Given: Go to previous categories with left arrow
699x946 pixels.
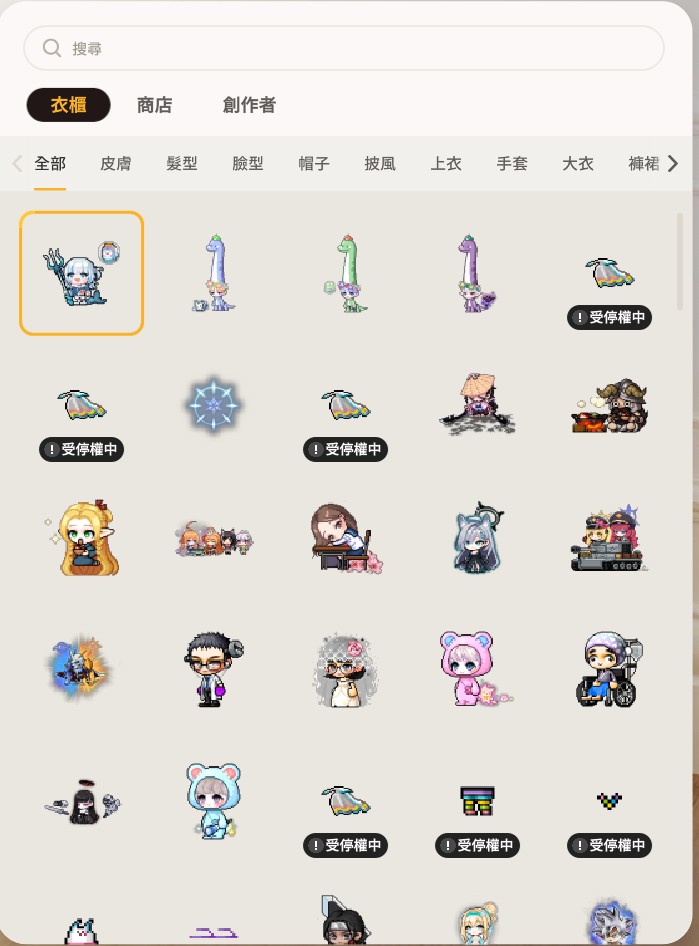Looking at the screenshot, I should 17,163.
